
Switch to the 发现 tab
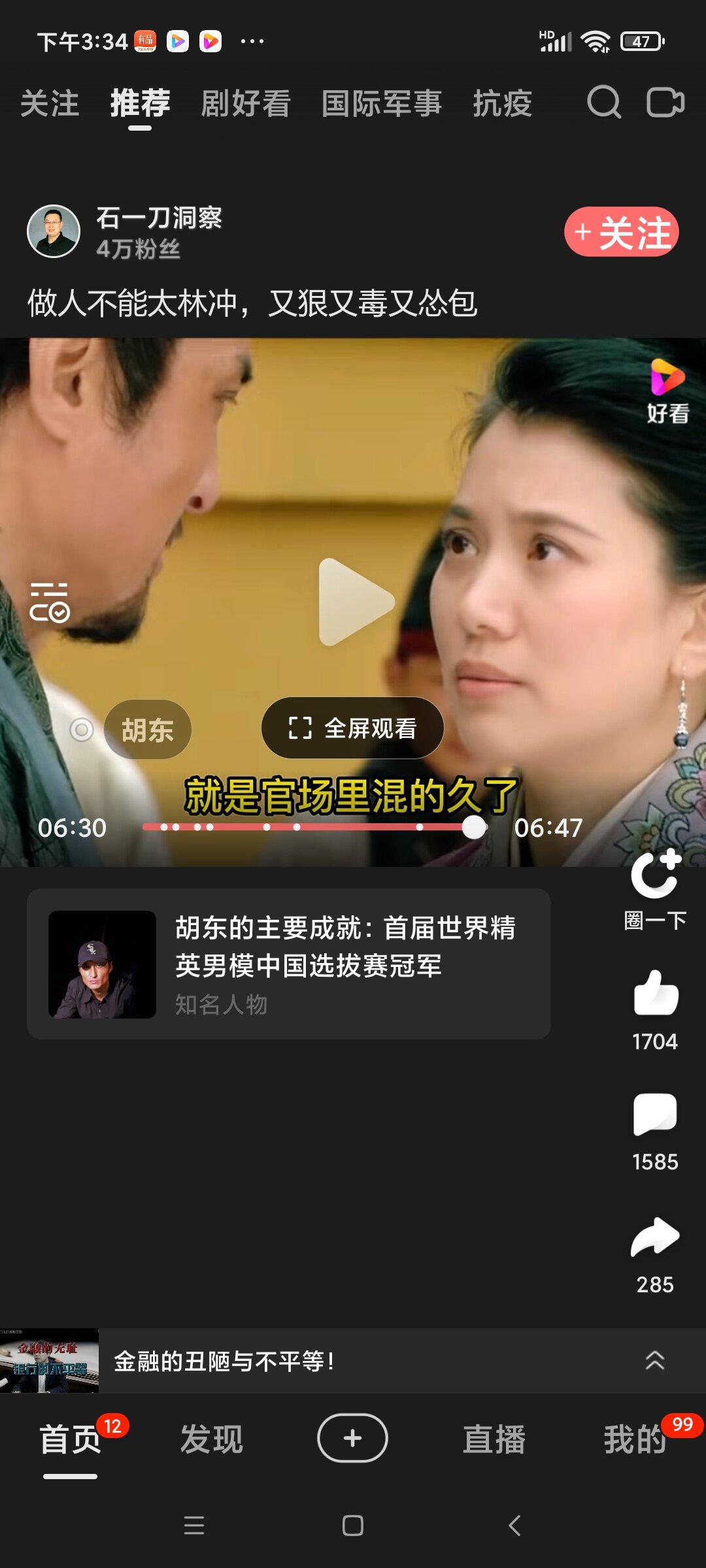click(x=211, y=1439)
